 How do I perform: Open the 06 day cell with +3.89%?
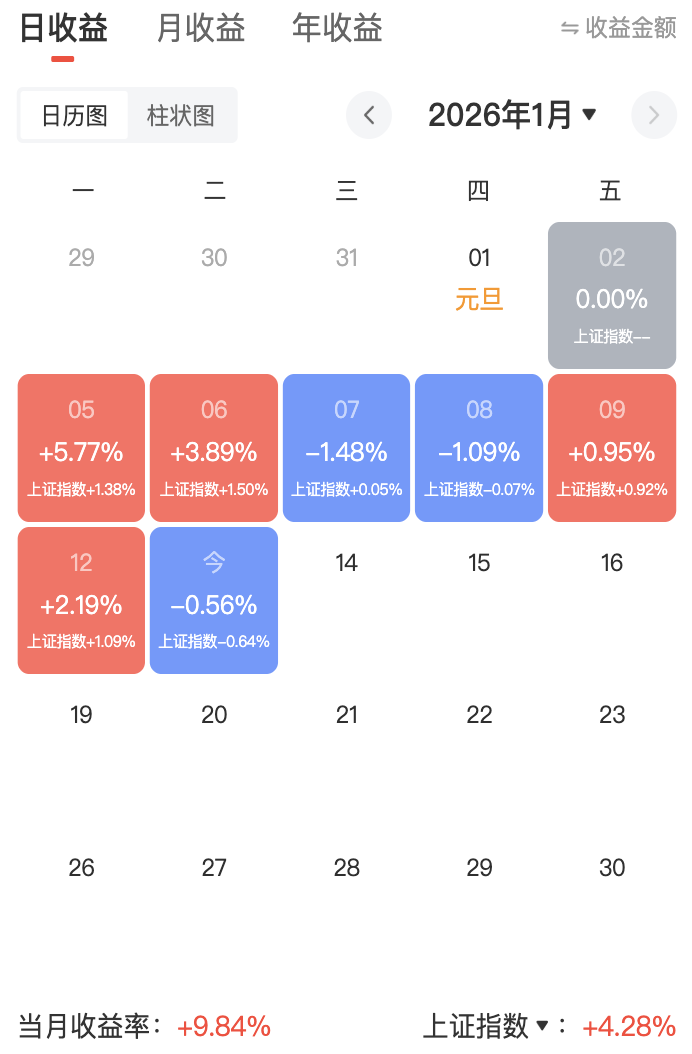tap(214, 448)
